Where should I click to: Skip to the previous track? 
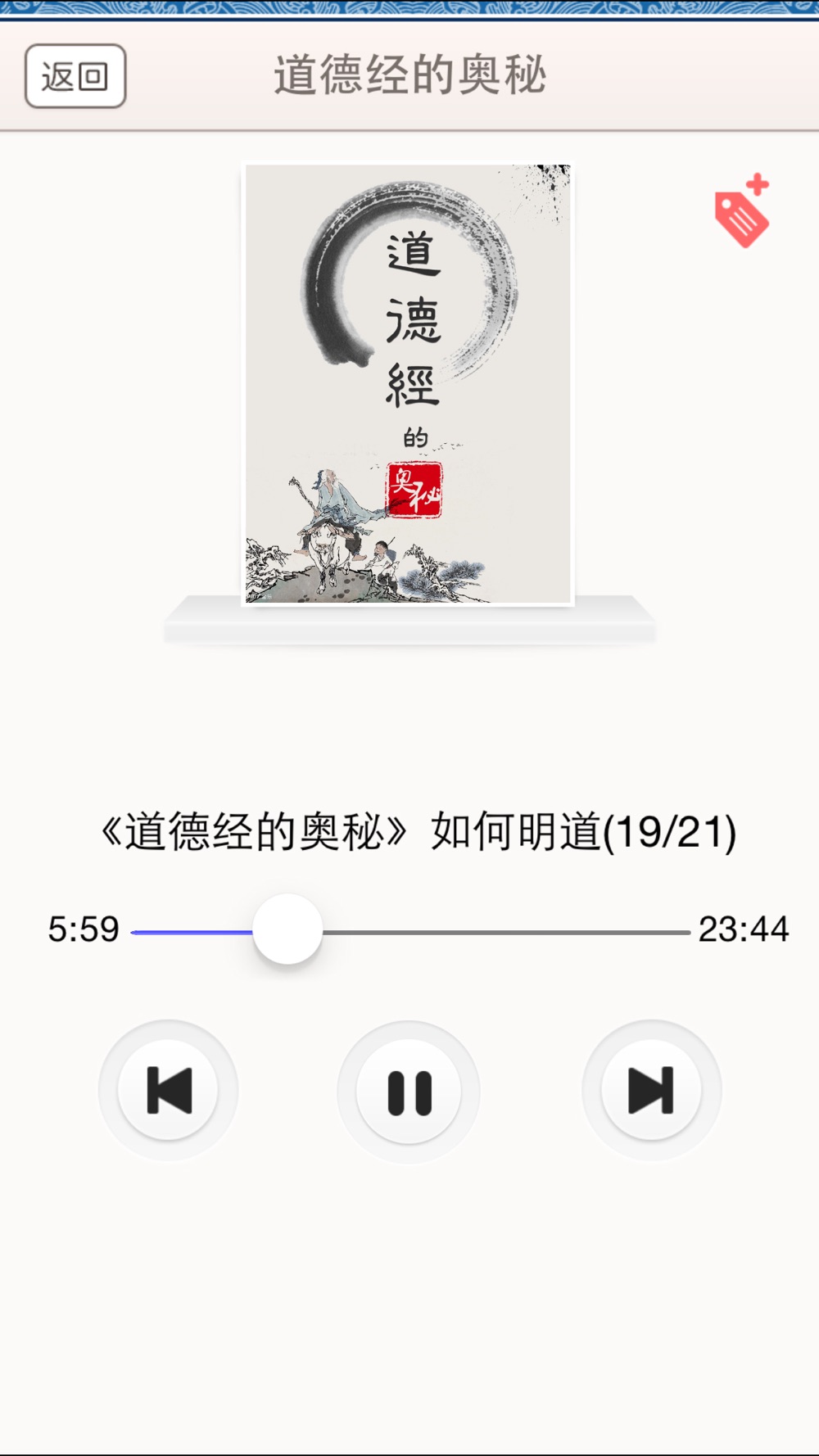[169, 1090]
